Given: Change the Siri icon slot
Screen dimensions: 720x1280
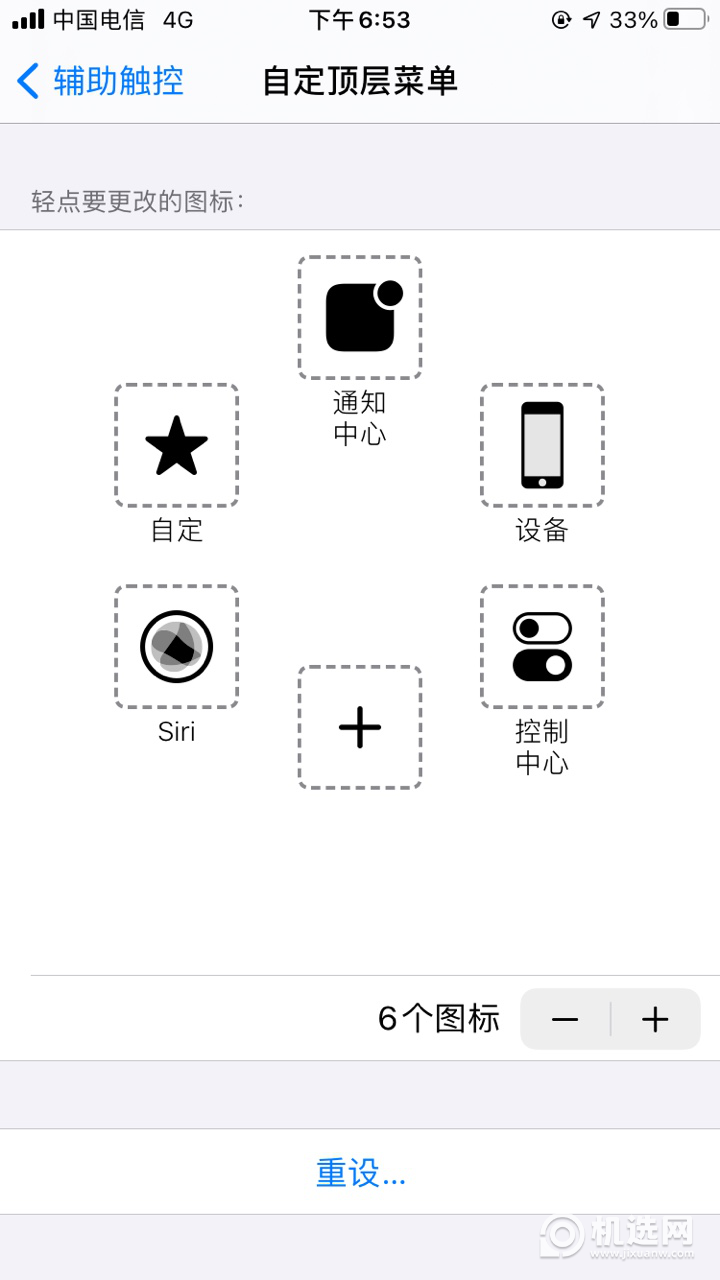Looking at the screenshot, I should click(x=176, y=647).
